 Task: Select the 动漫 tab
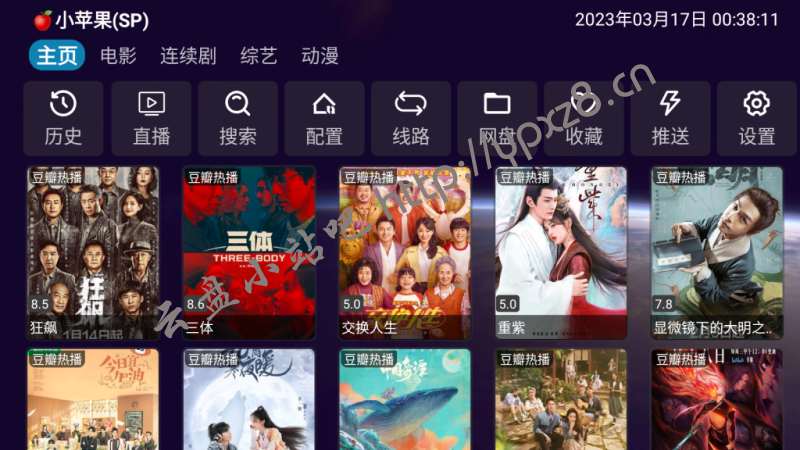tap(320, 56)
